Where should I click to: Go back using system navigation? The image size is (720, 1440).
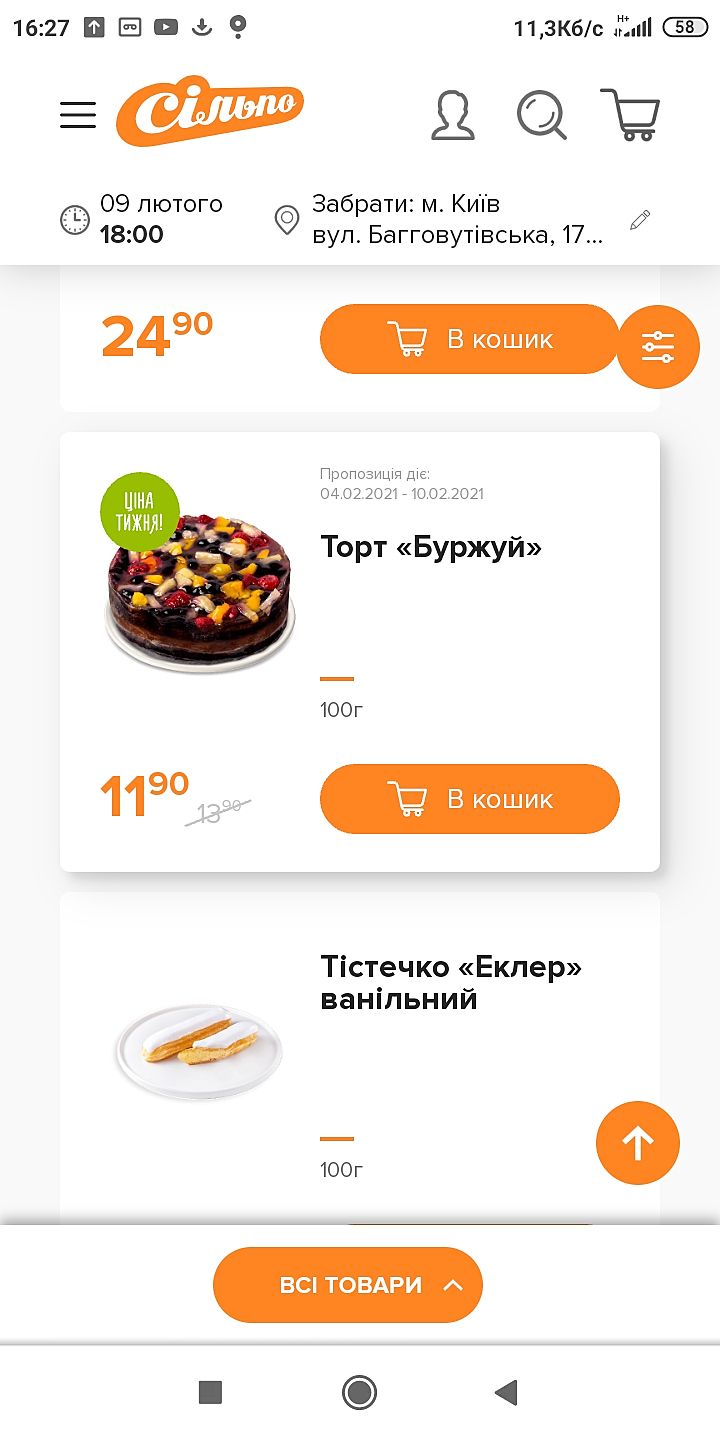[x=506, y=1392]
